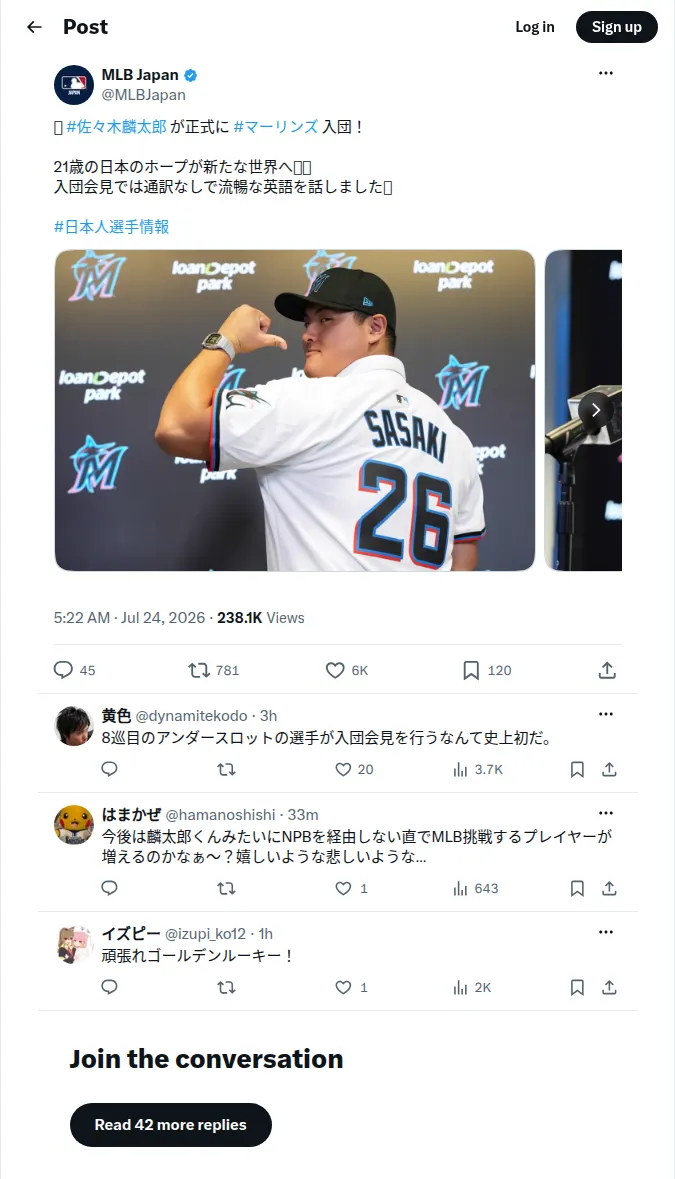
Task: Repost the MLB Japan post
Action: 213,670
